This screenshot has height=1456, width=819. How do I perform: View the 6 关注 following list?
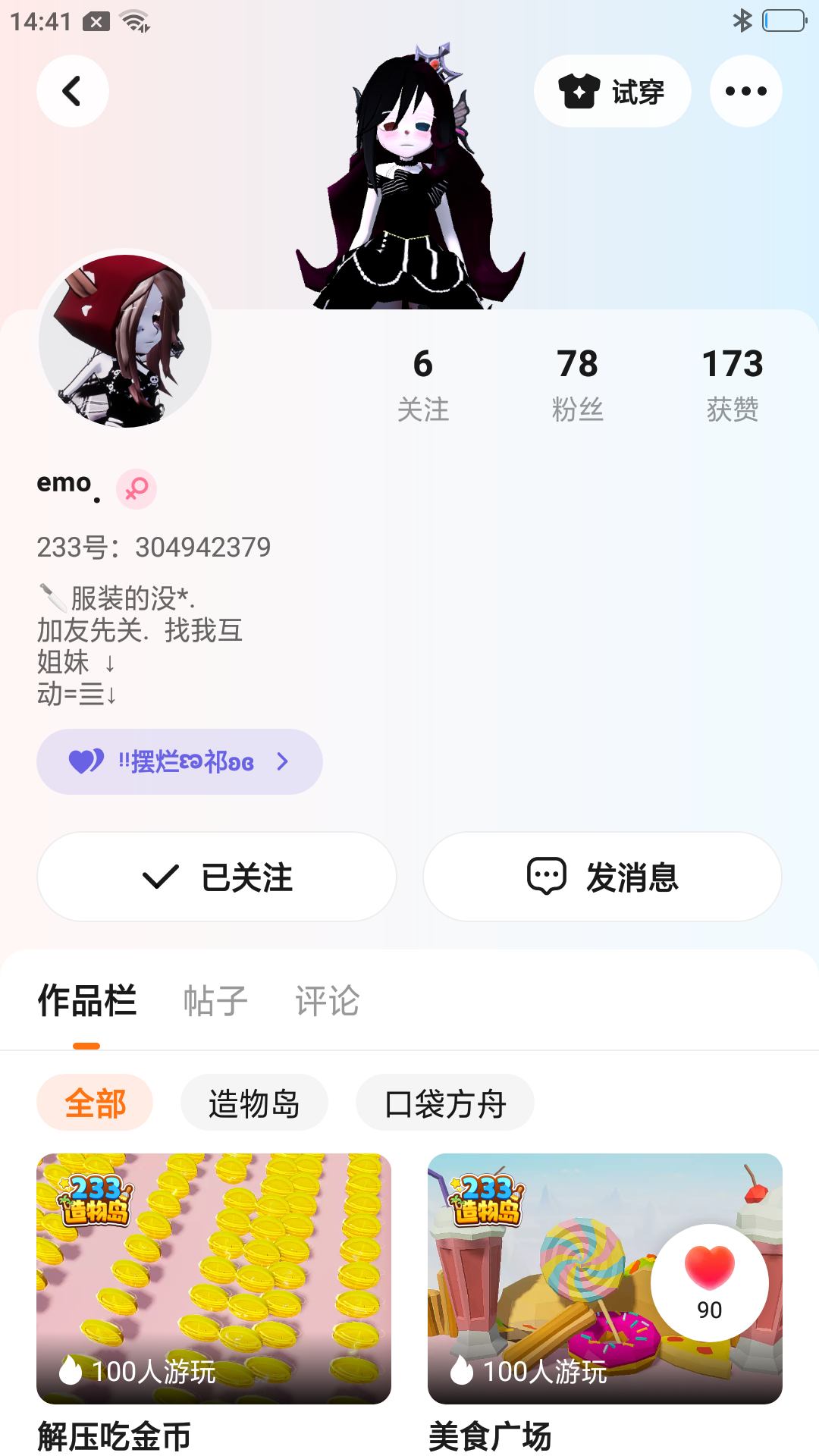[x=423, y=384]
